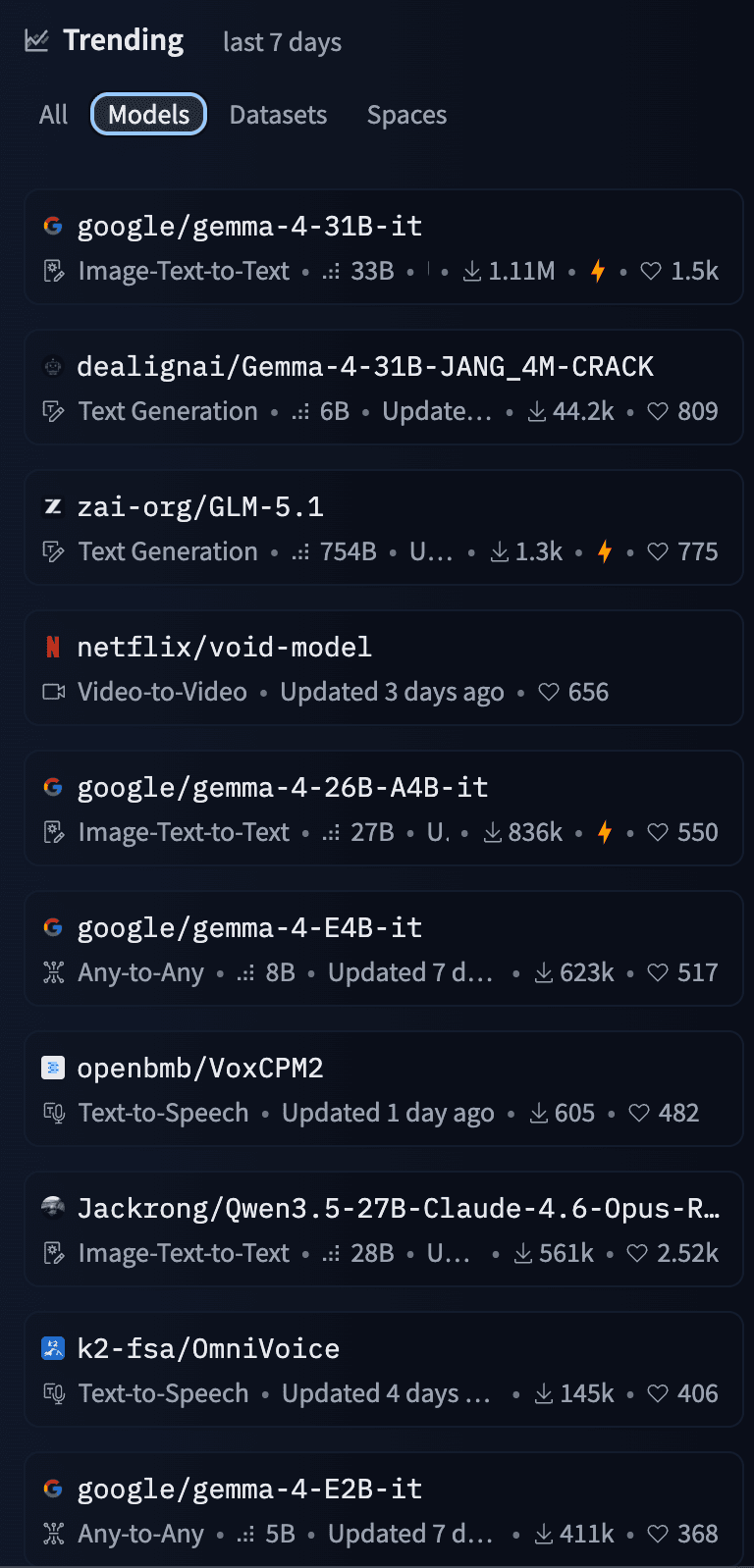Open google/gemma-4-26B-A4B-it model
Image resolution: width=754 pixels, height=1568 pixels.
coord(283,788)
